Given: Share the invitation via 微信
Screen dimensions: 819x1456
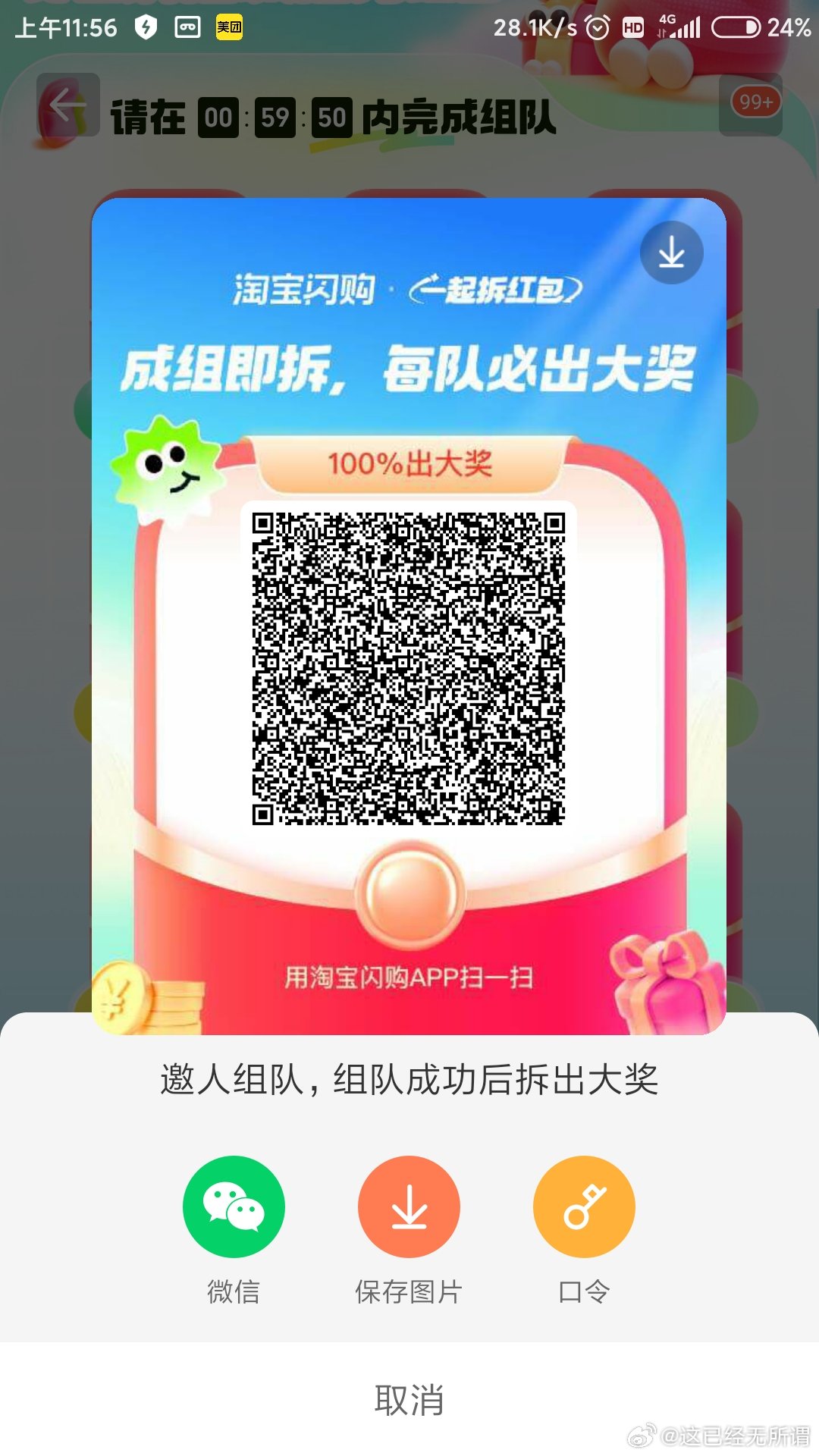Looking at the screenshot, I should point(234,1207).
